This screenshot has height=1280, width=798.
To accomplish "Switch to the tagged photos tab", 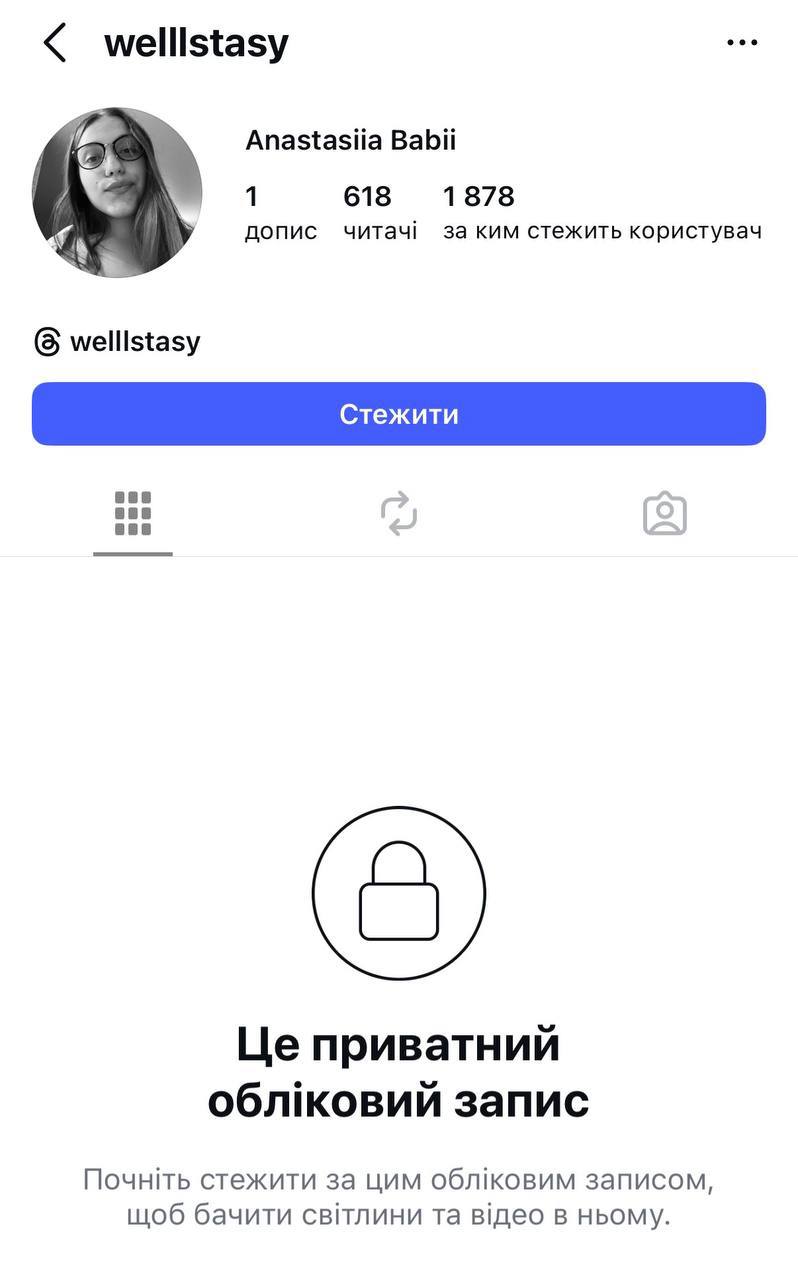I will pyautogui.click(x=665, y=513).
